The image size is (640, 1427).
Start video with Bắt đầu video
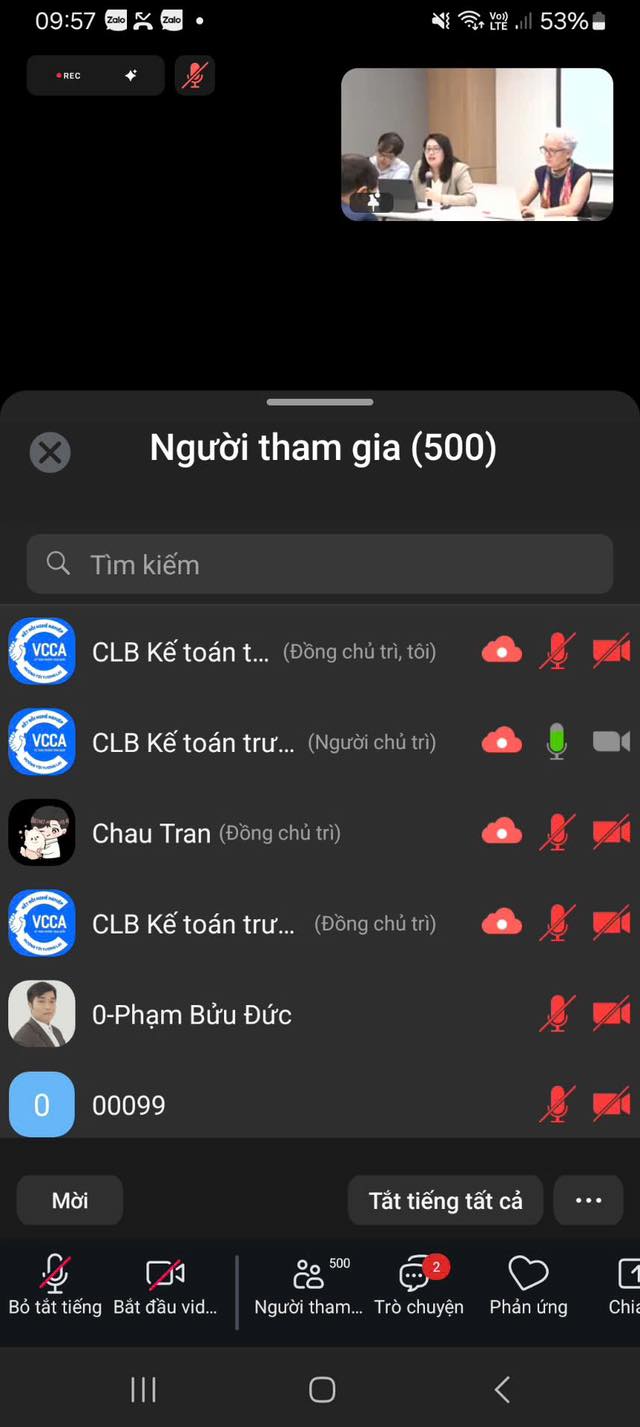pos(165,1286)
